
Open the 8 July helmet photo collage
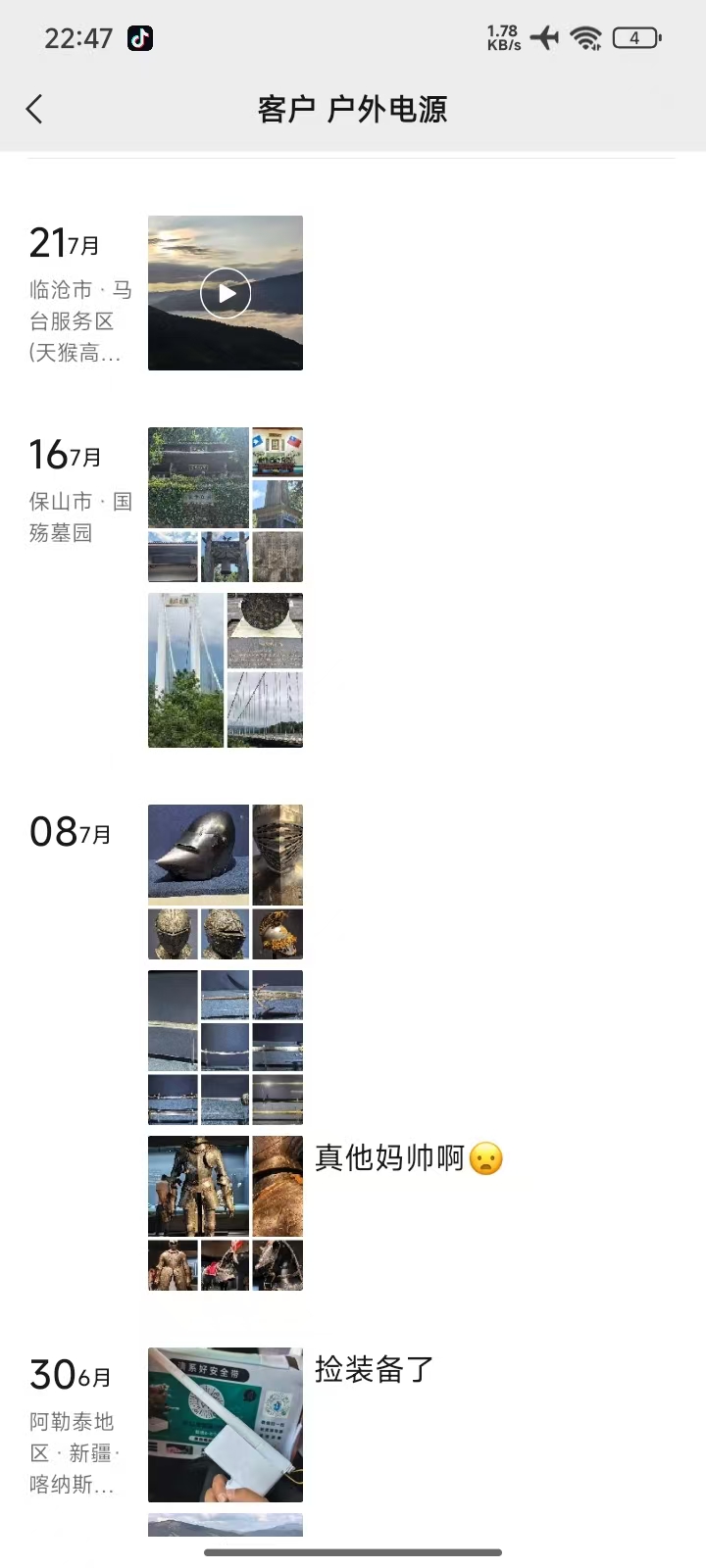click(x=226, y=882)
